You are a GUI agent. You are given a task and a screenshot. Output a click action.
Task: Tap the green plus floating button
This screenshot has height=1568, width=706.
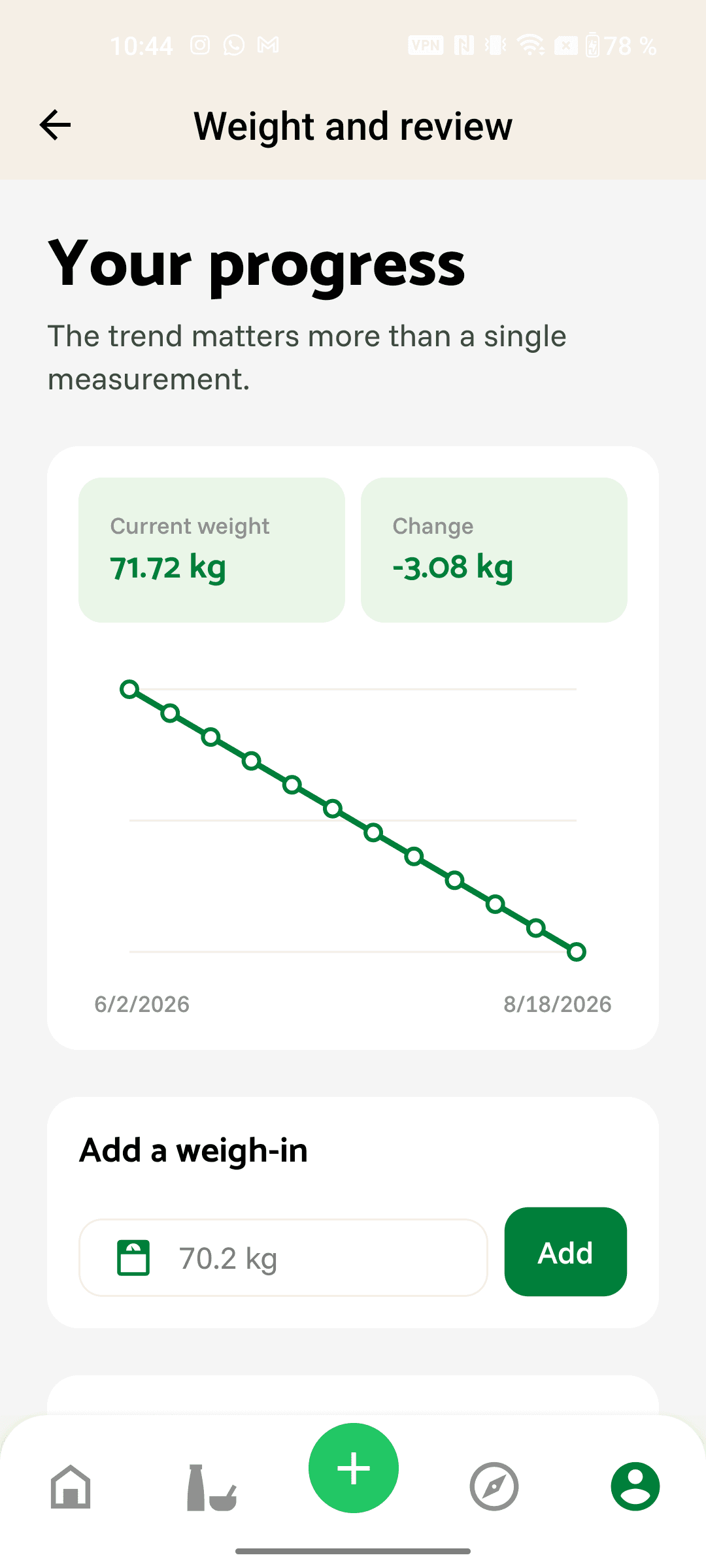(x=354, y=1468)
